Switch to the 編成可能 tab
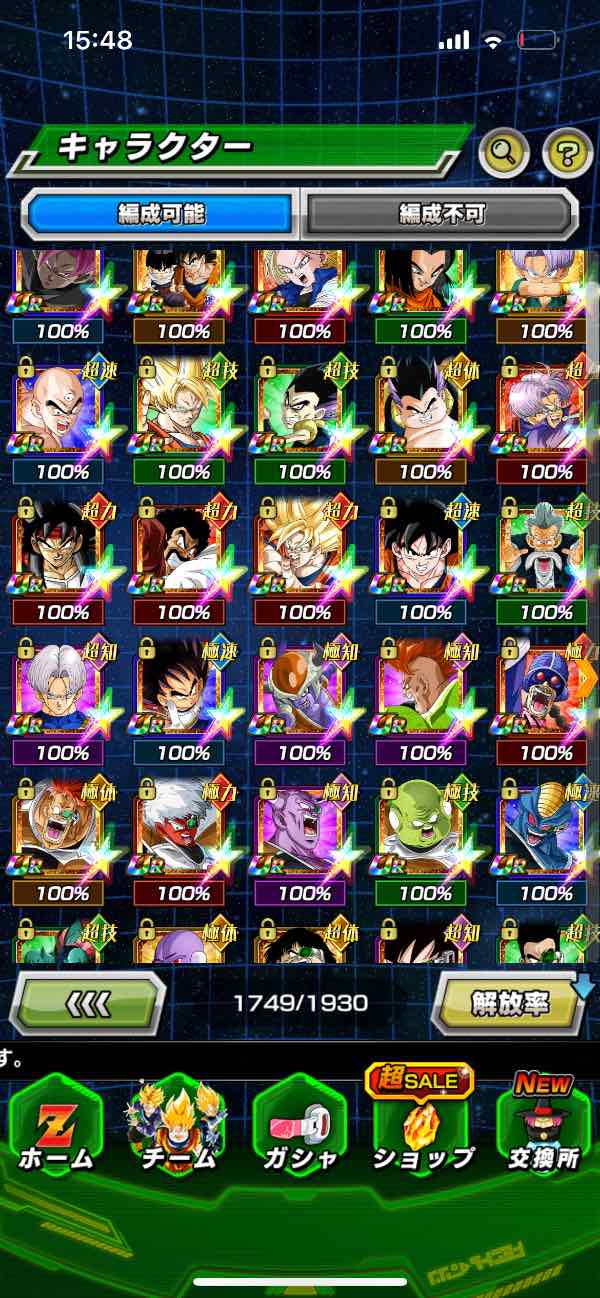Image resolution: width=600 pixels, height=1298 pixels. [x=161, y=213]
